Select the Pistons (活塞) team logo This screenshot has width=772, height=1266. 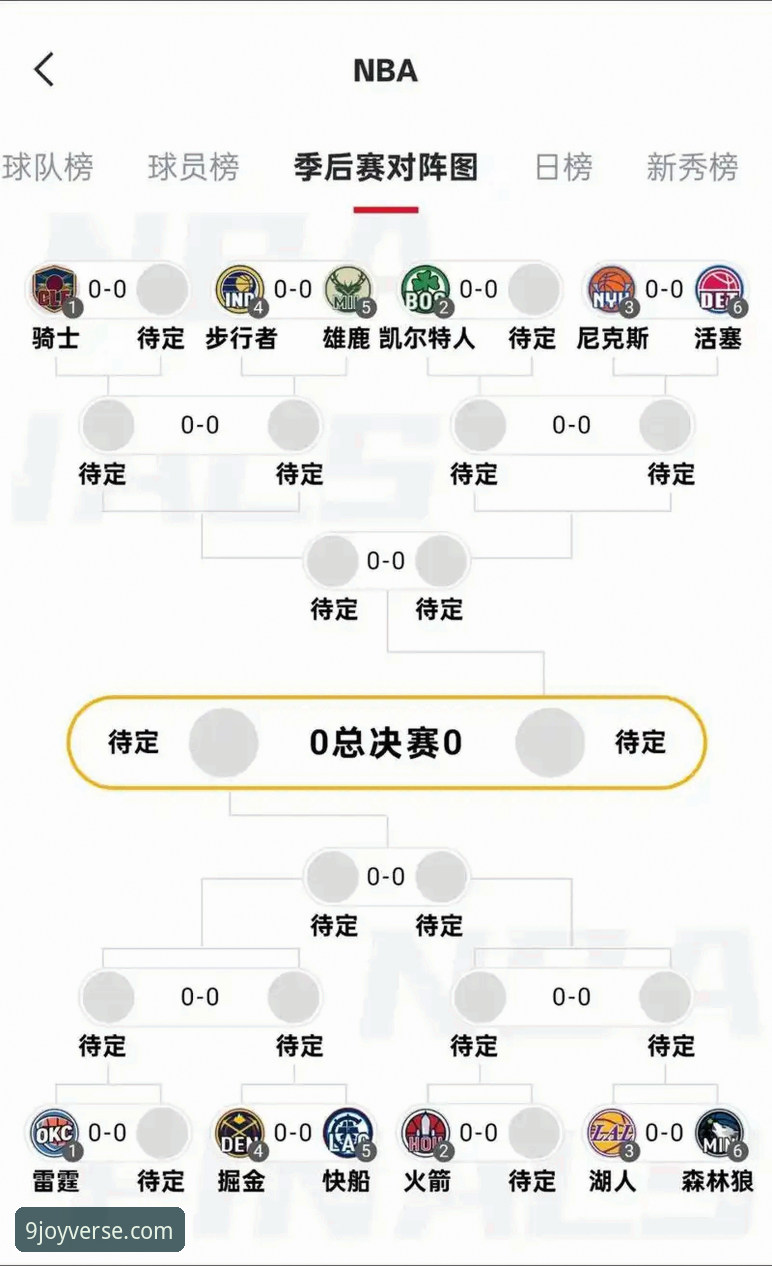click(x=720, y=289)
